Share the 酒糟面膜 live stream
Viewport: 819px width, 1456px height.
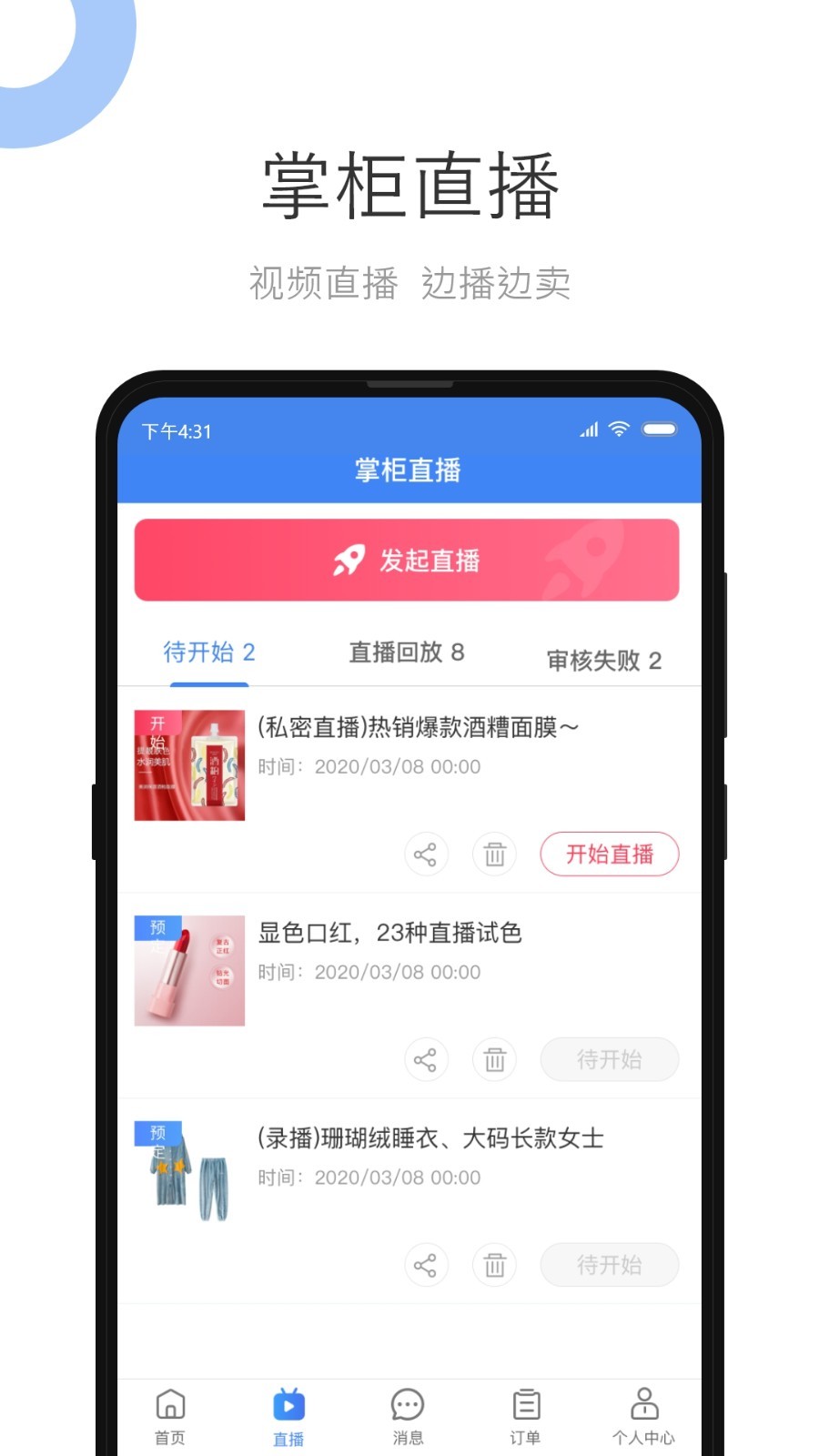click(x=426, y=854)
